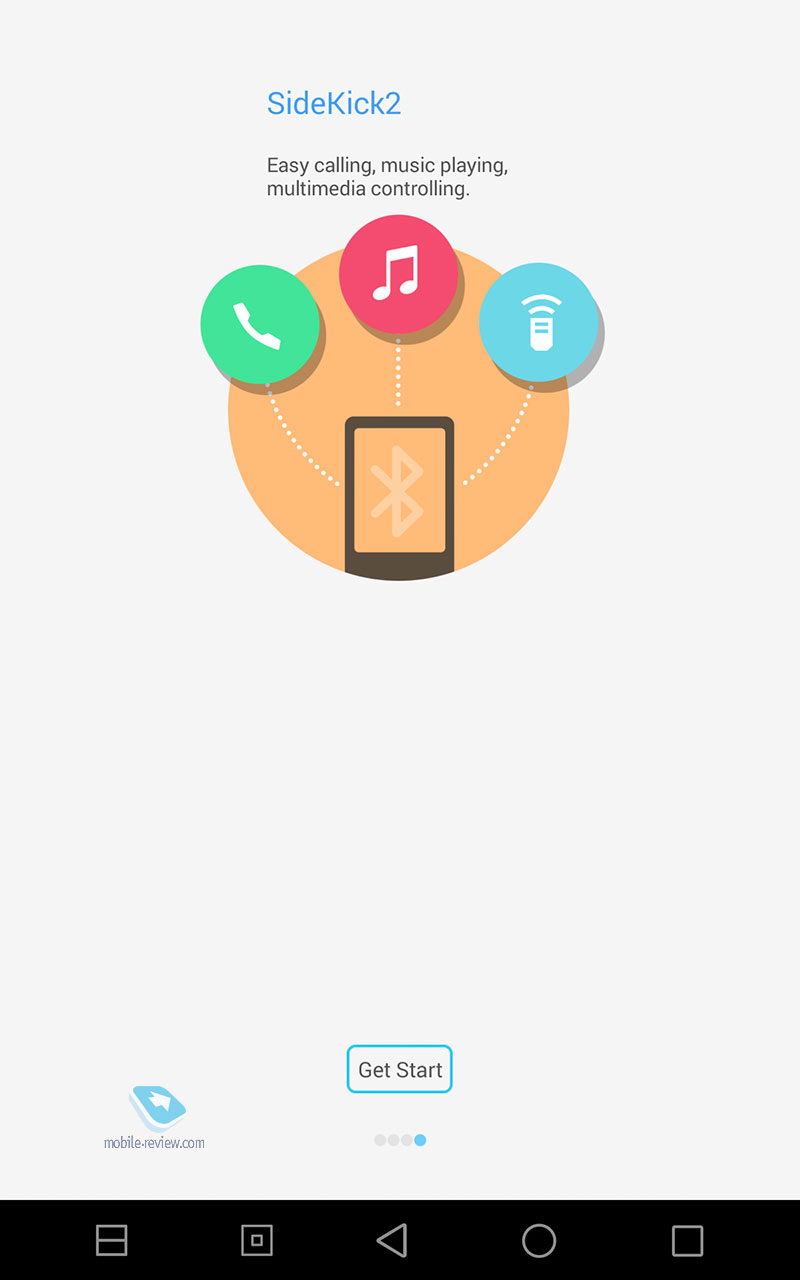800x1280 pixels.
Task: Go back with the navigation triangle
Action: click(x=392, y=1240)
